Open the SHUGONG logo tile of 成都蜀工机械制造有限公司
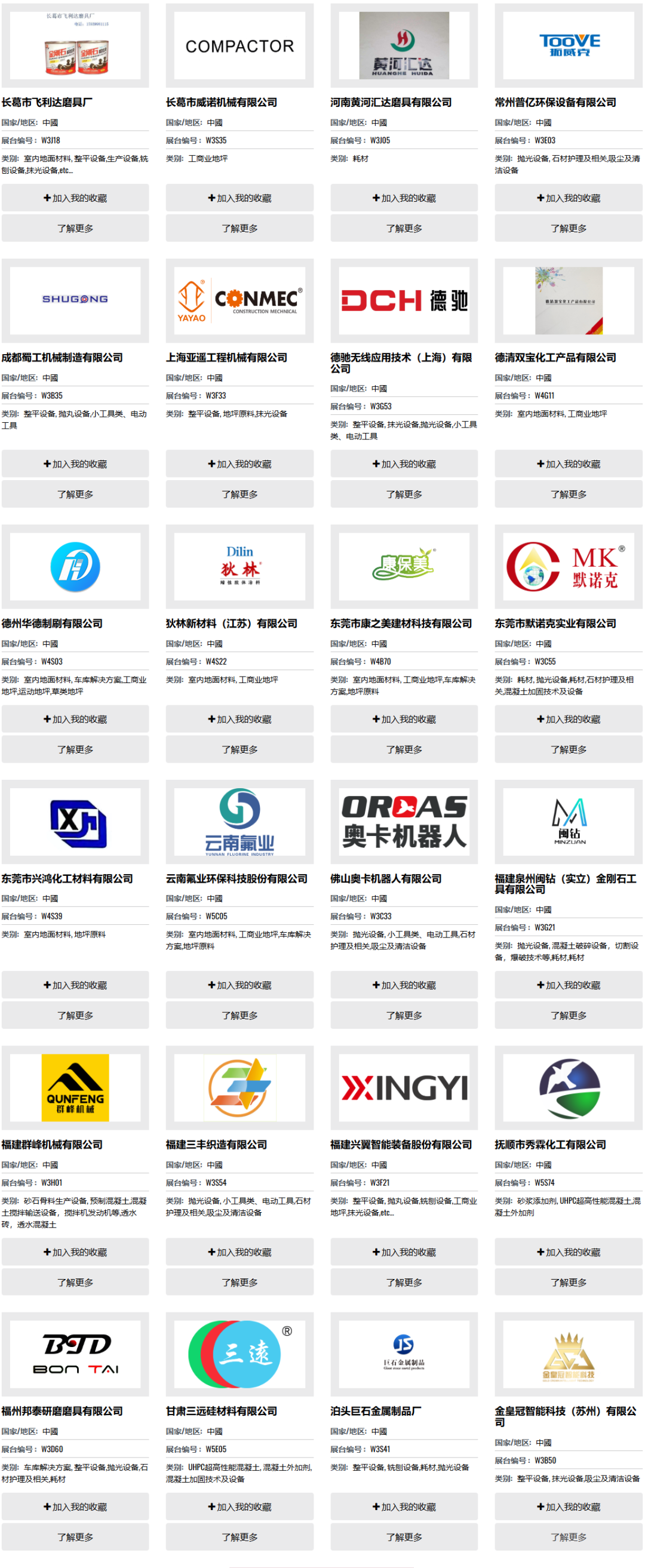Image resolution: width=645 pixels, height=1568 pixels. [x=75, y=300]
